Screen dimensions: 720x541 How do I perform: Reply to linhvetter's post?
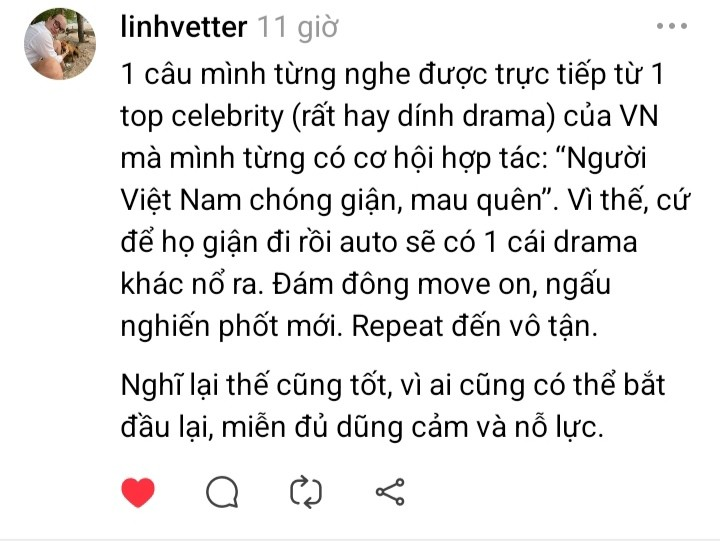pos(222,491)
